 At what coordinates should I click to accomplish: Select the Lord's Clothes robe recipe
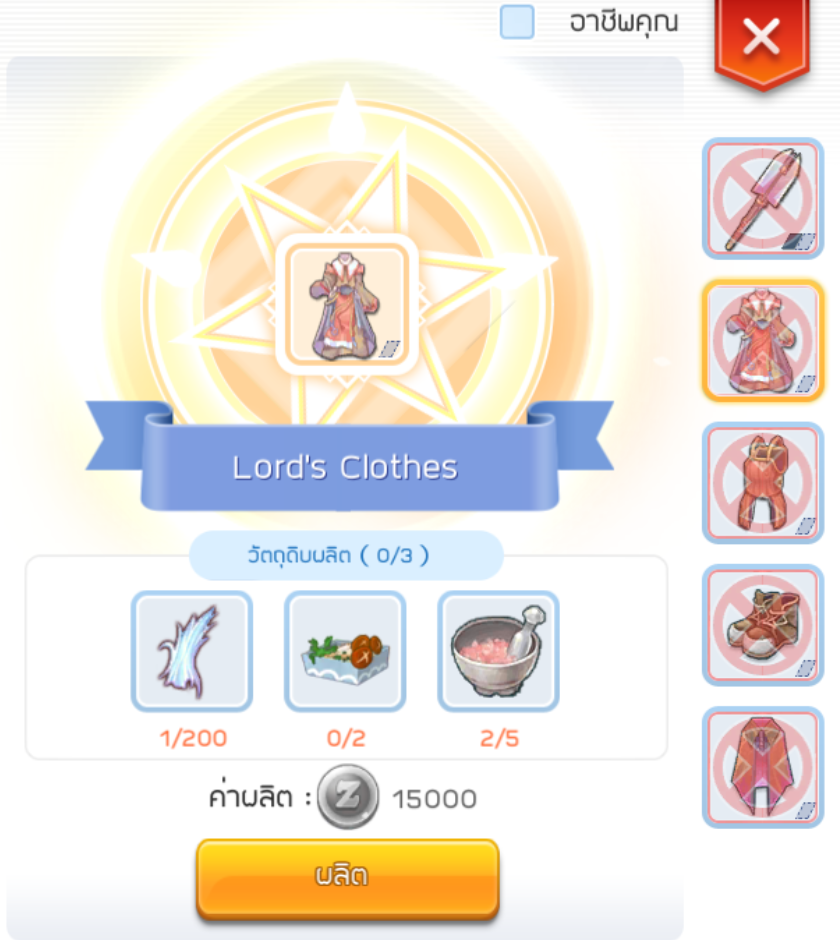[x=763, y=341]
